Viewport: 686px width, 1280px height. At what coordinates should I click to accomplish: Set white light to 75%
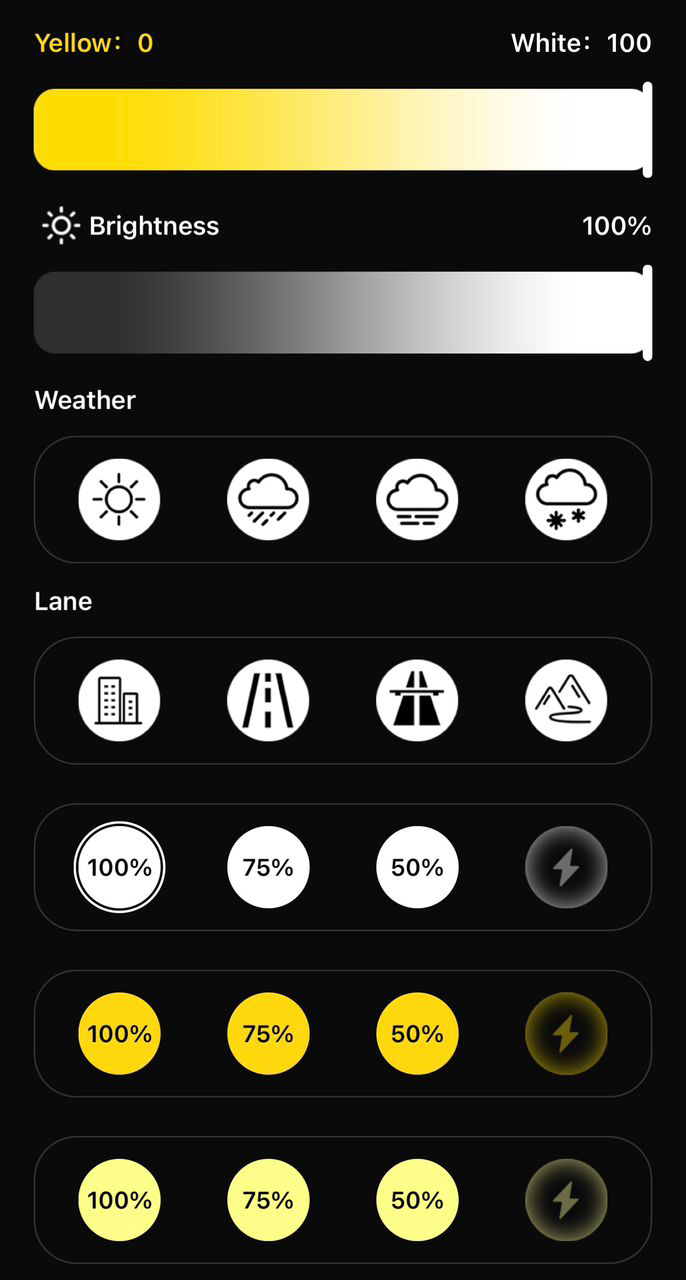point(268,867)
